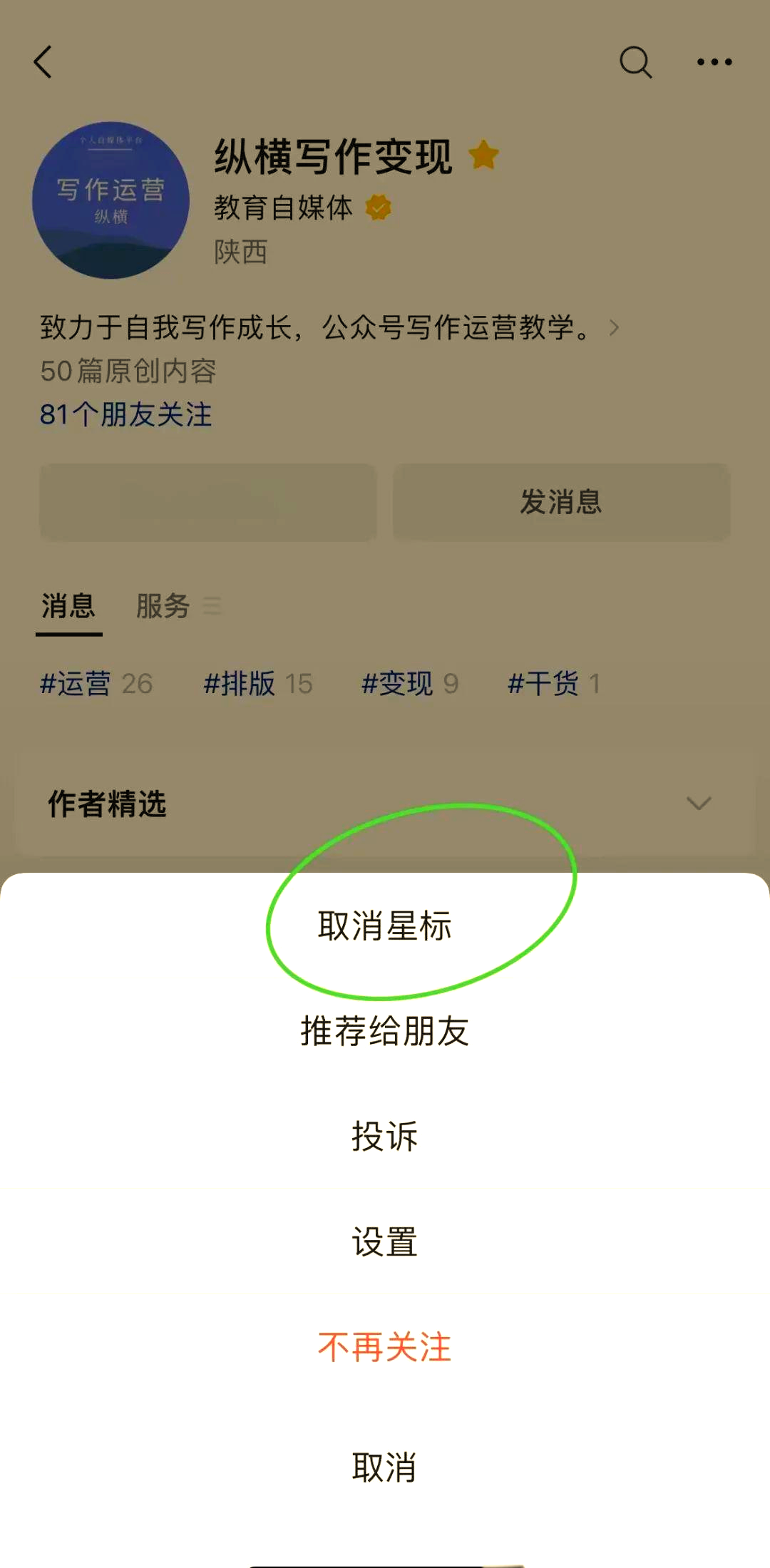The height and width of the screenshot is (1568, 770).
Task: Tap the 发消息 button
Action: [x=562, y=502]
